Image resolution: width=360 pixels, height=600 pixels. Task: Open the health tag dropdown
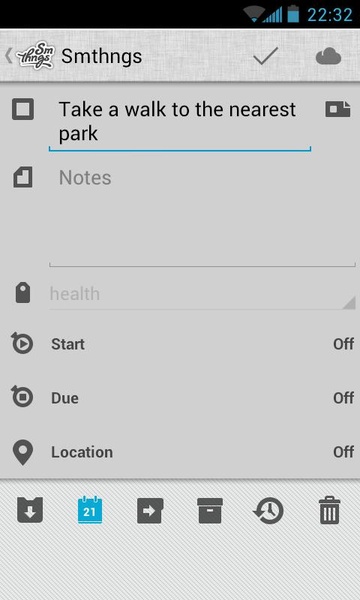(x=202, y=294)
